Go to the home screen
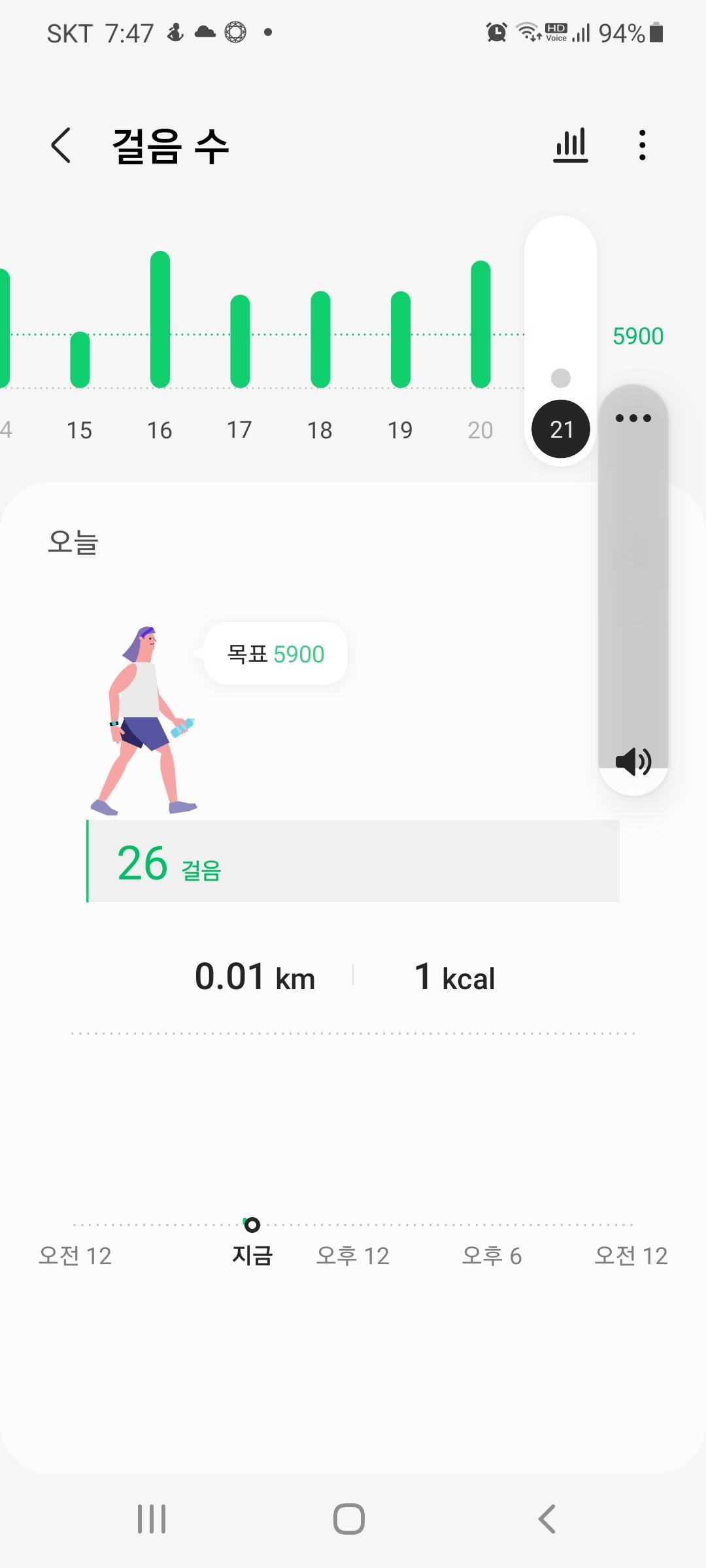Image resolution: width=706 pixels, height=1568 pixels. [x=349, y=1518]
